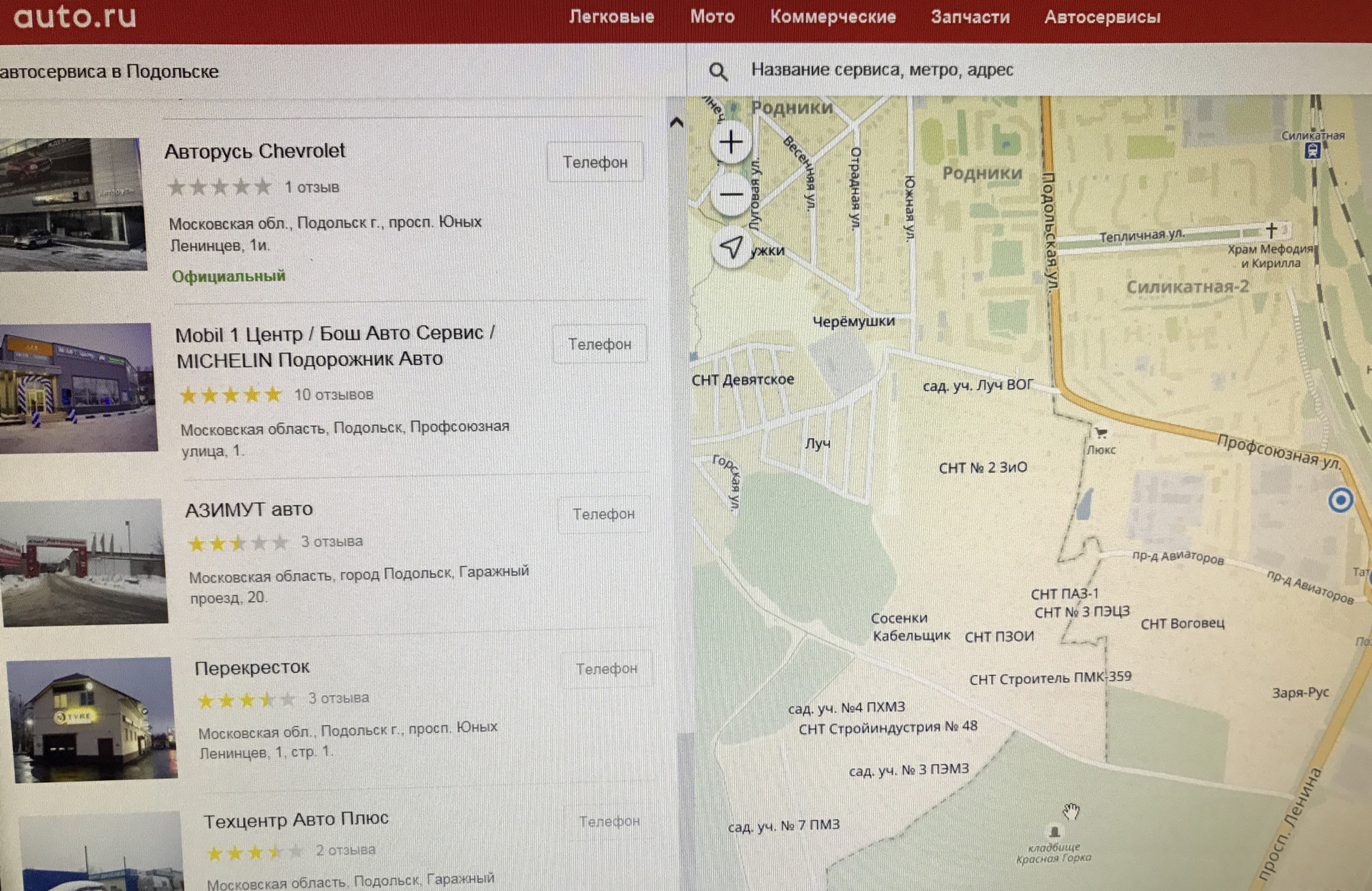
Task: Show phone for АЗИМУТ авто
Action: coord(603,514)
